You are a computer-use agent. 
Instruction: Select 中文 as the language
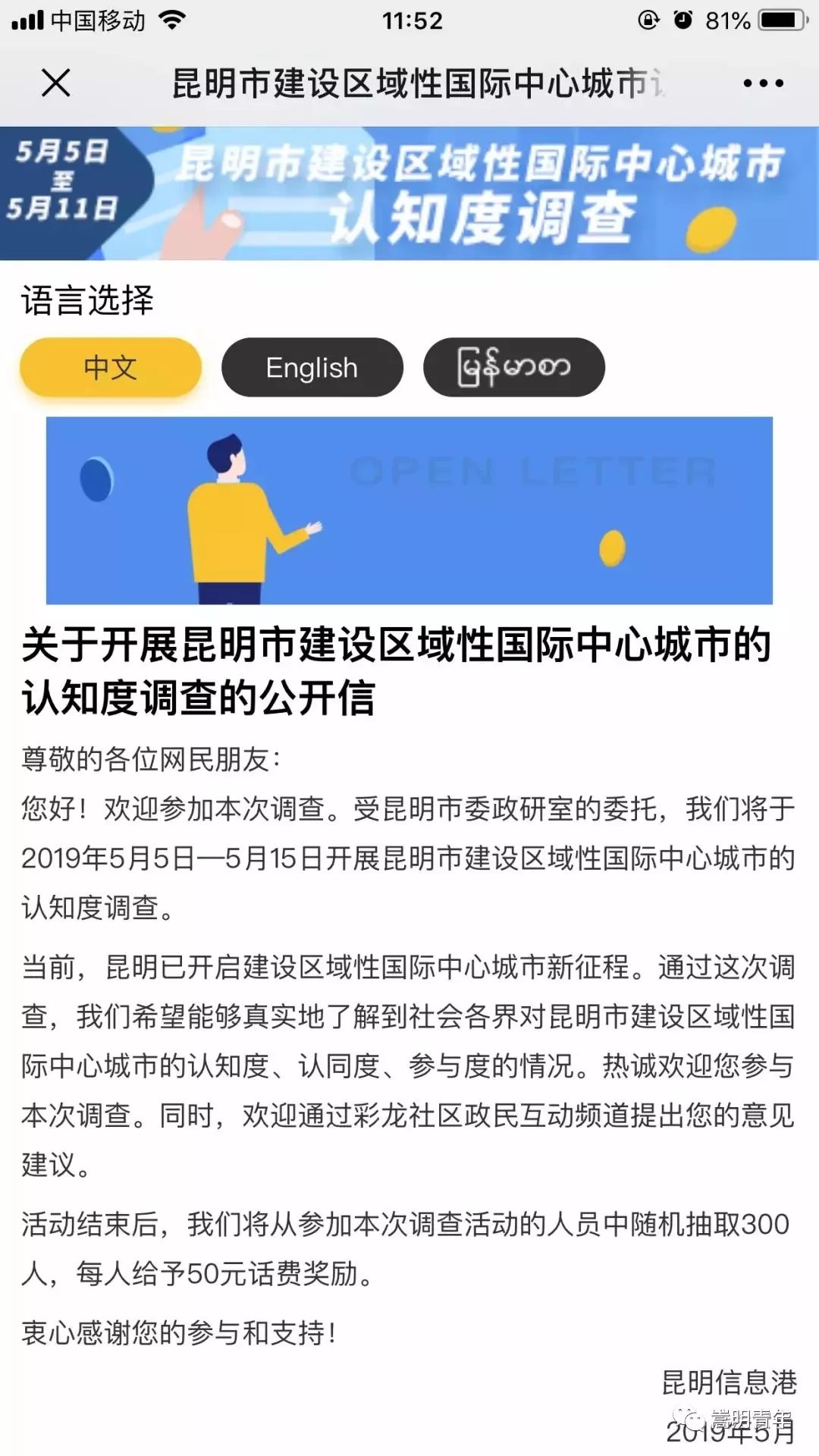pyautogui.click(x=111, y=368)
